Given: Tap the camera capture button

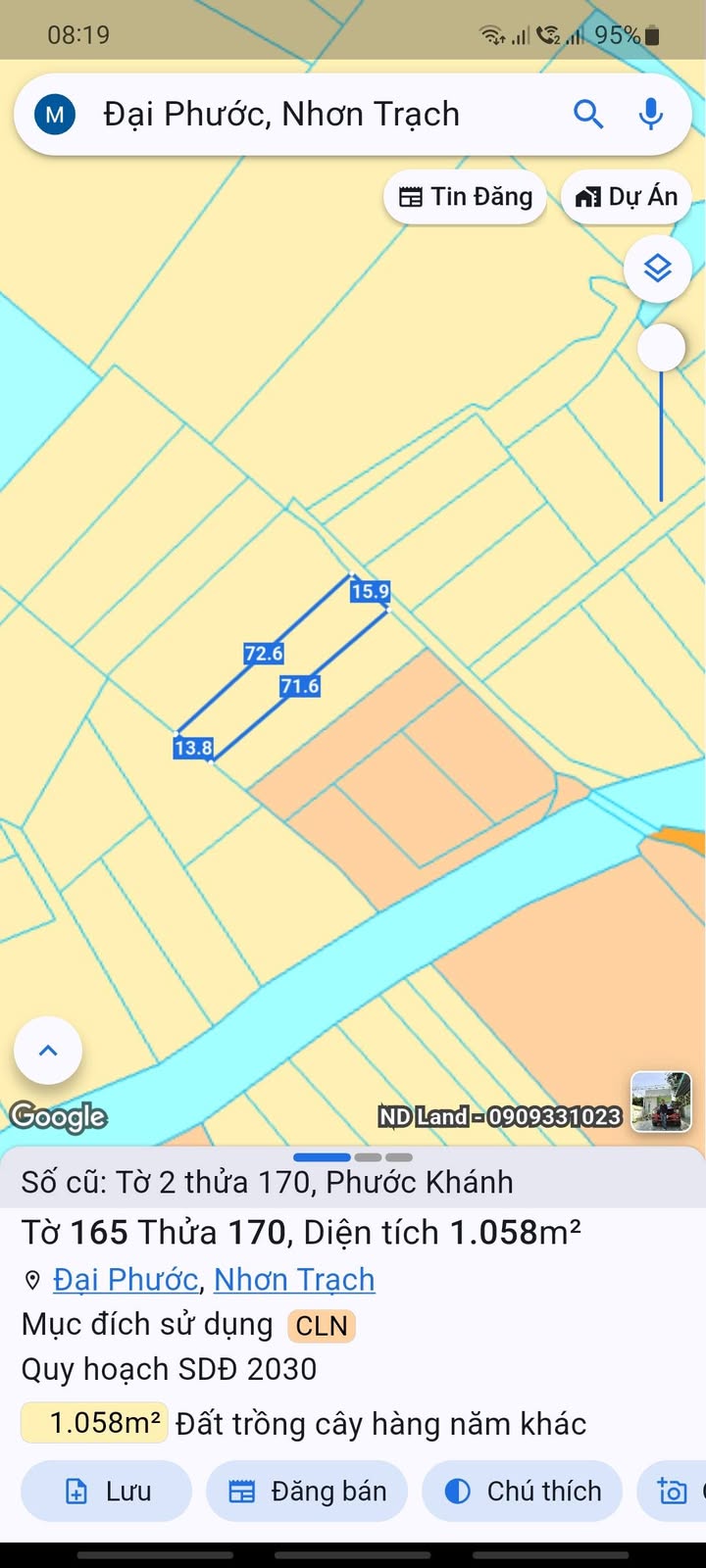Looking at the screenshot, I should pyautogui.click(x=673, y=1492).
